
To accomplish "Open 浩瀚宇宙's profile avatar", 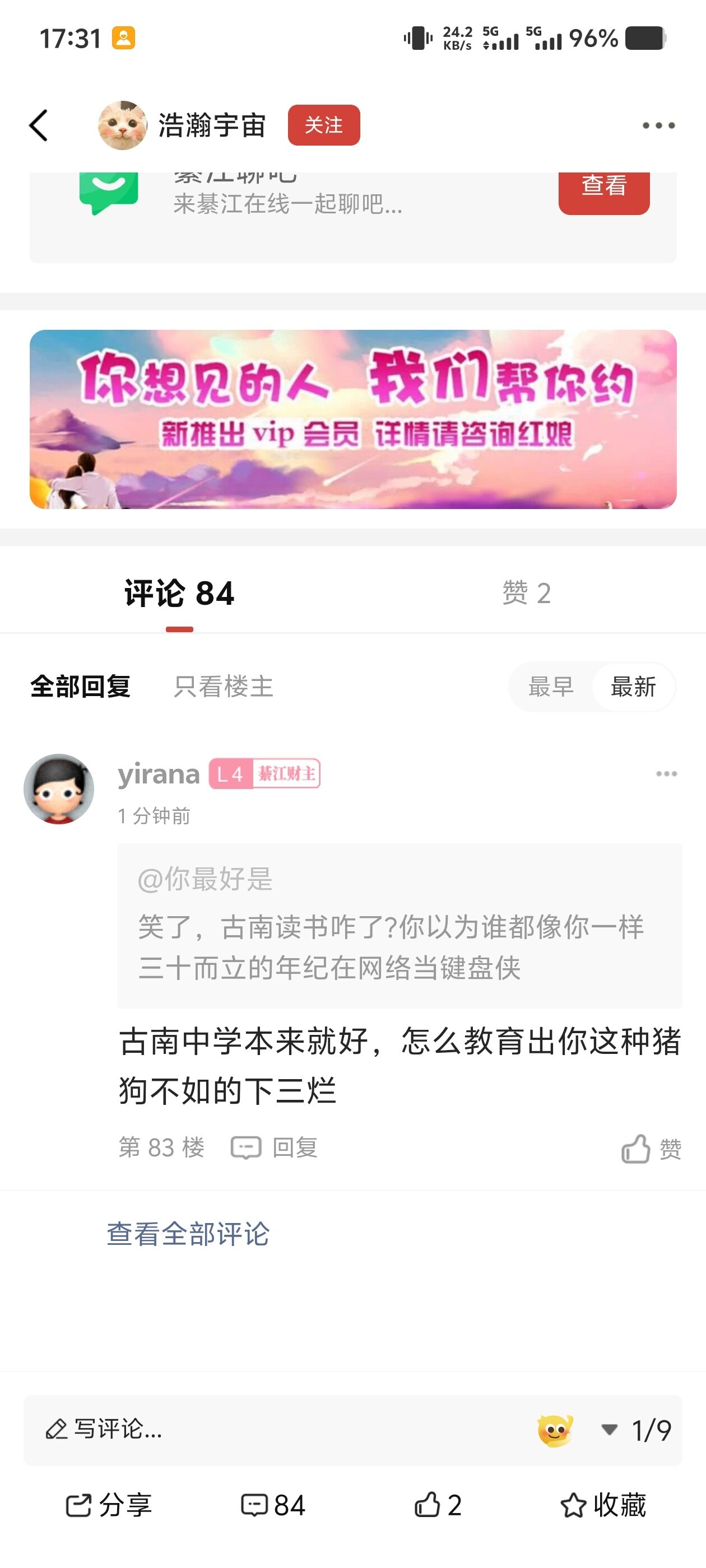I will pos(123,125).
